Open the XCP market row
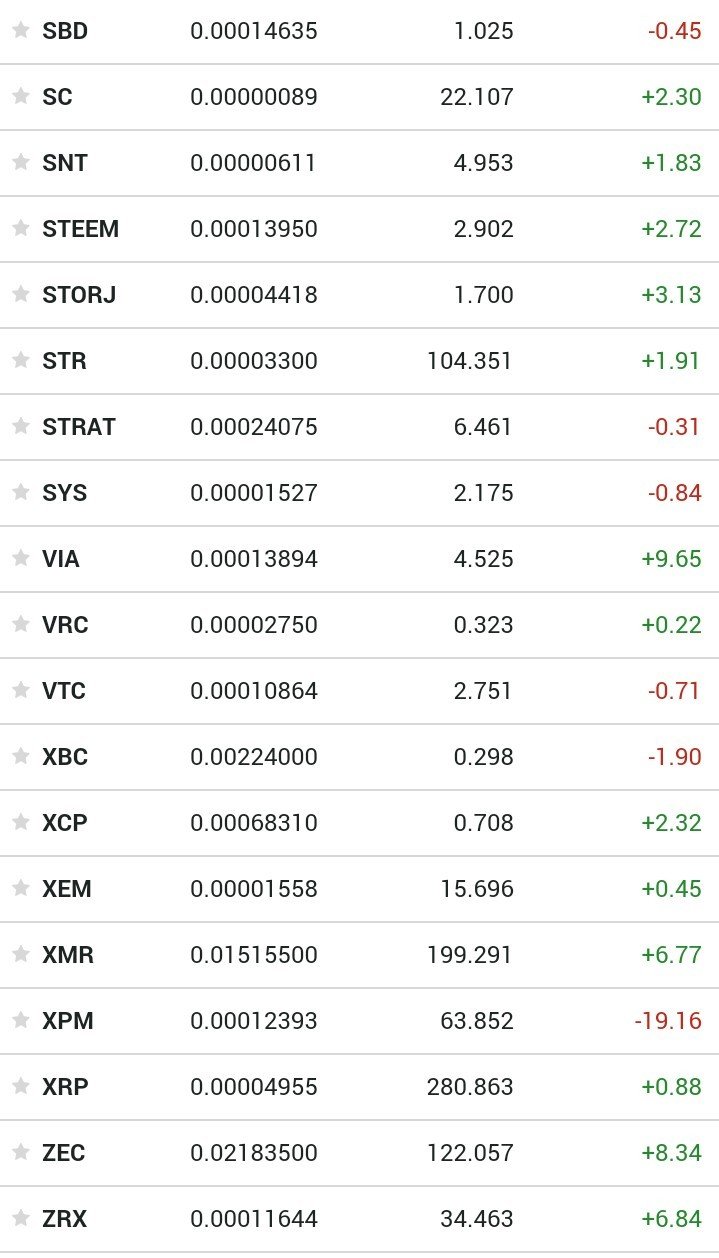 point(359,823)
